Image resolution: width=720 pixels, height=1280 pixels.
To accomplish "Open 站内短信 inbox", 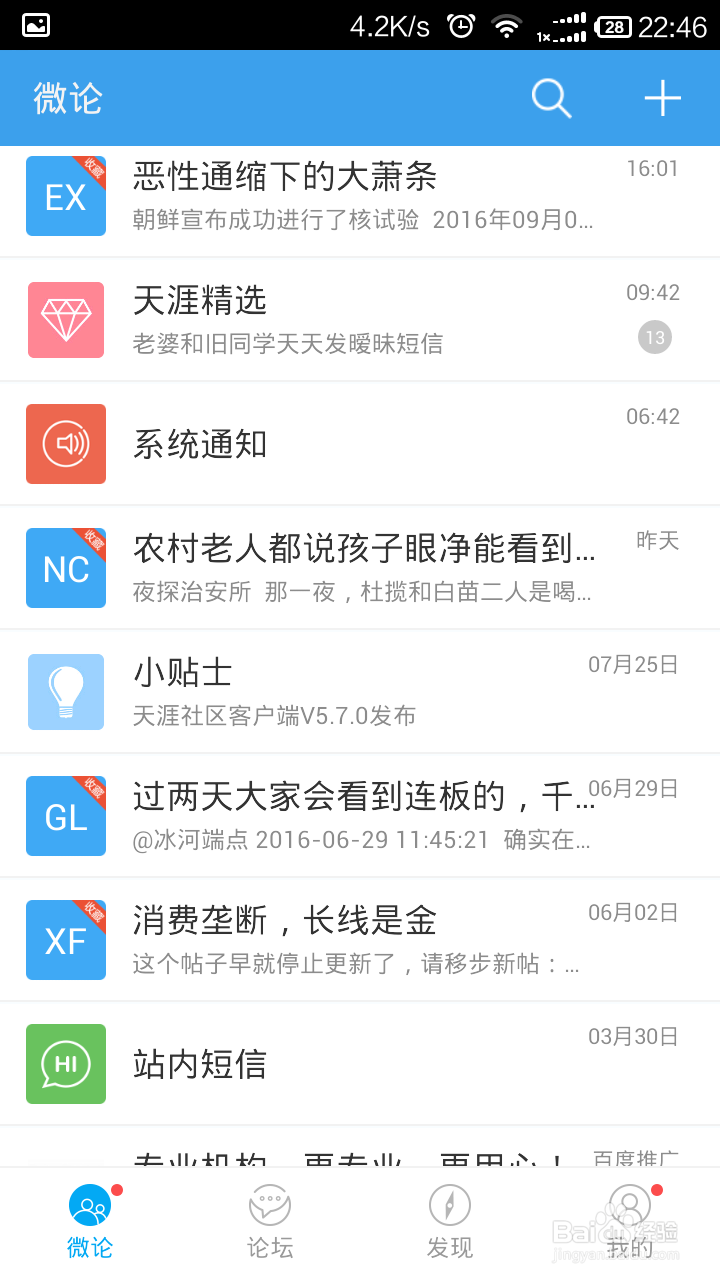I will (360, 1064).
